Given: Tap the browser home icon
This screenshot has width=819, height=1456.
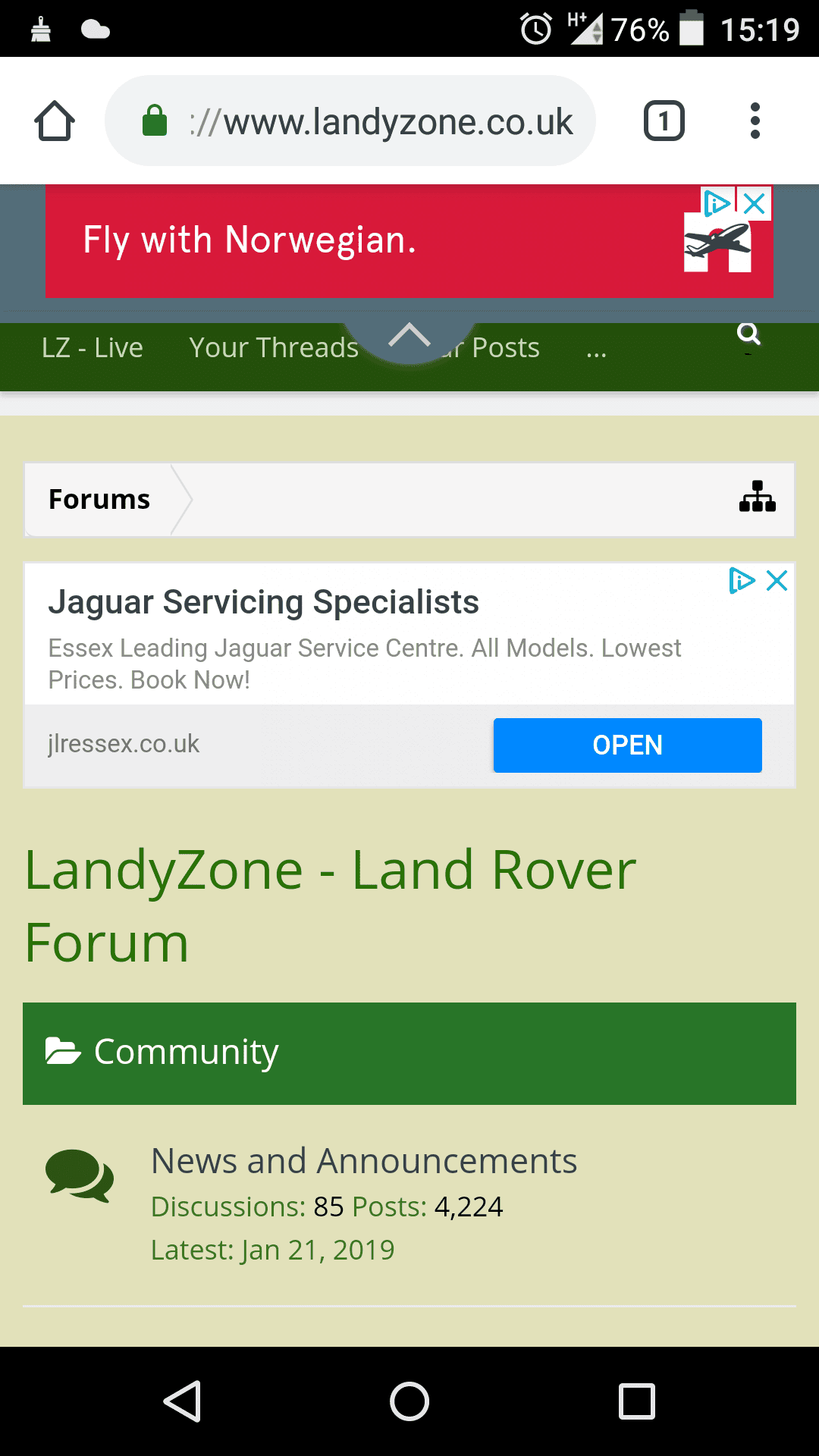Looking at the screenshot, I should (55, 121).
